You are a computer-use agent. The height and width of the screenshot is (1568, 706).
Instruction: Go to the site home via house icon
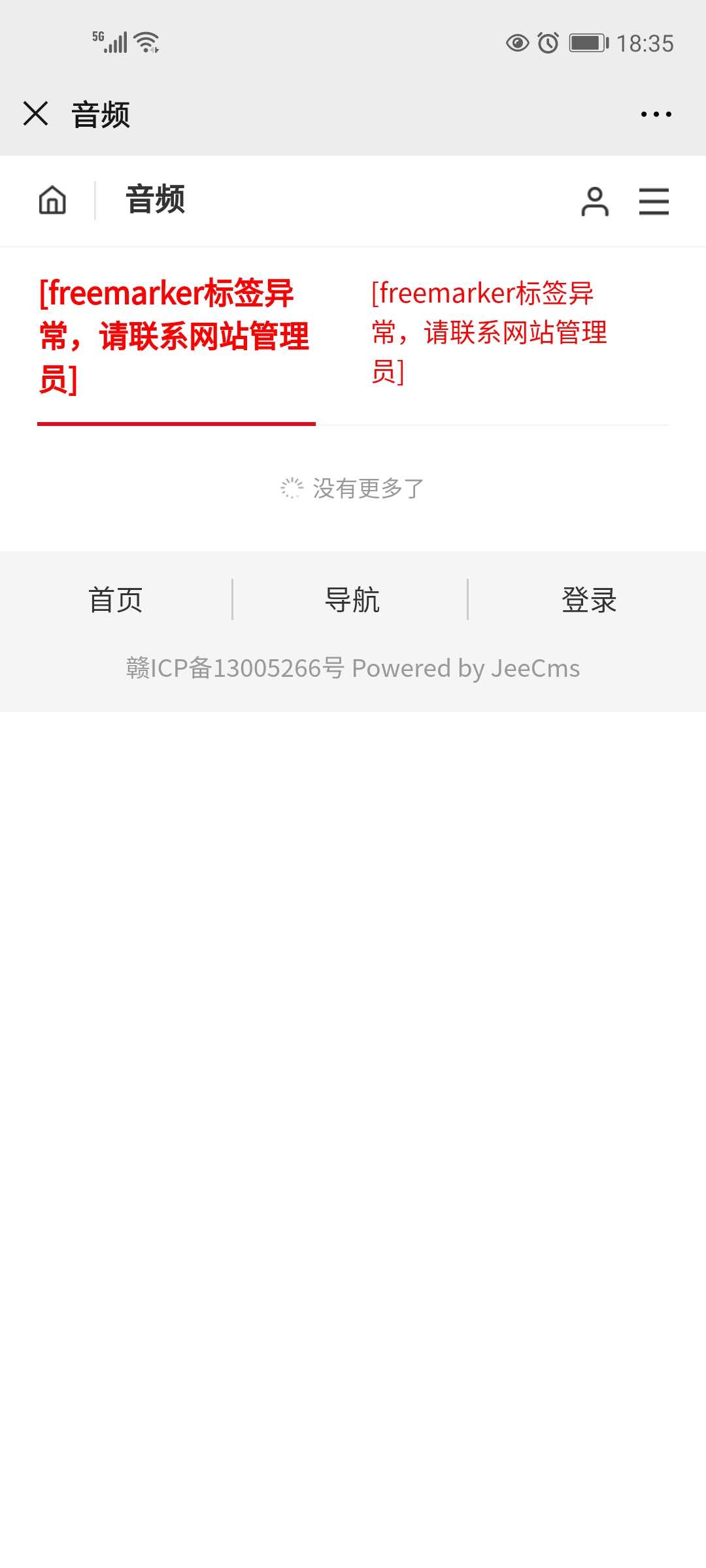(52, 200)
